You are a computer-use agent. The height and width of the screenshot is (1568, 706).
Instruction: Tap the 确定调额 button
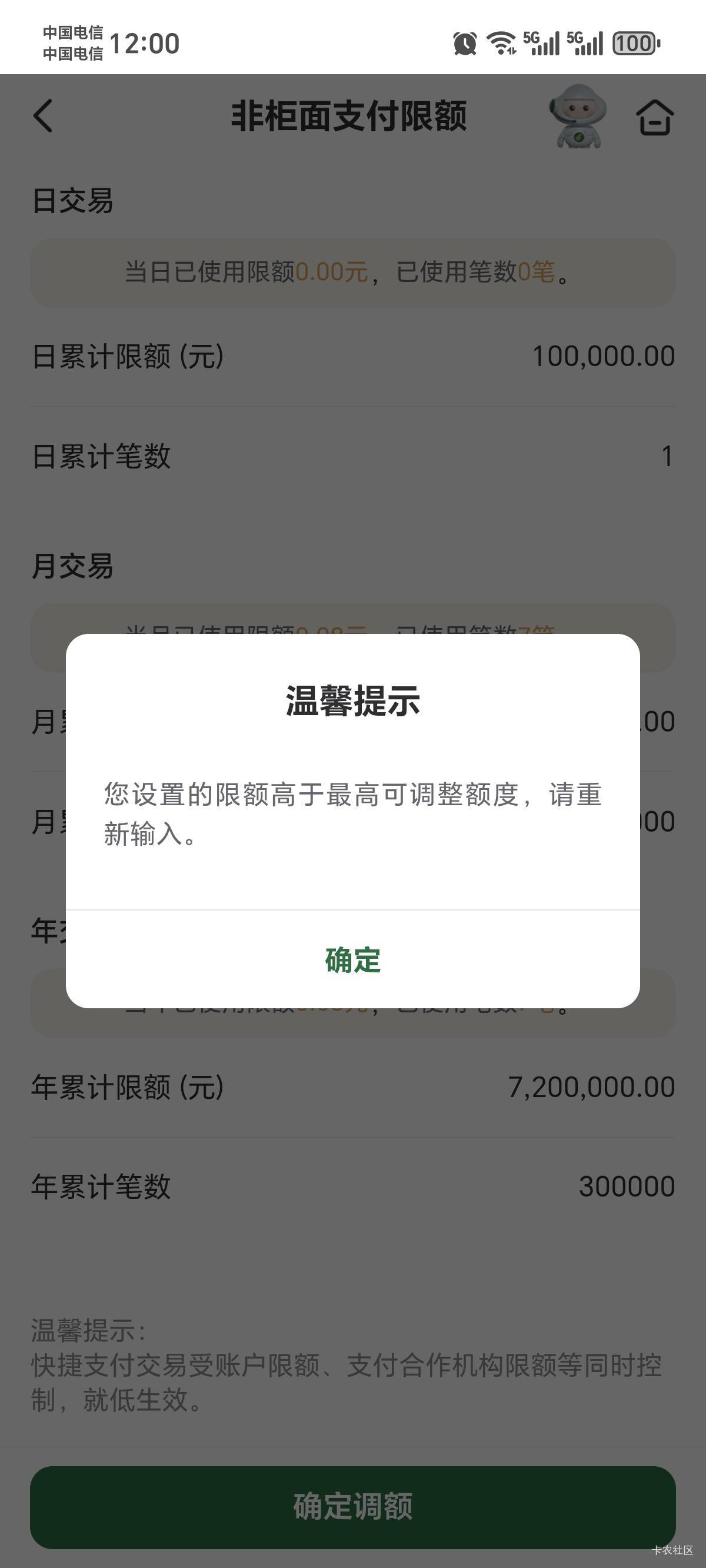(353, 1507)
